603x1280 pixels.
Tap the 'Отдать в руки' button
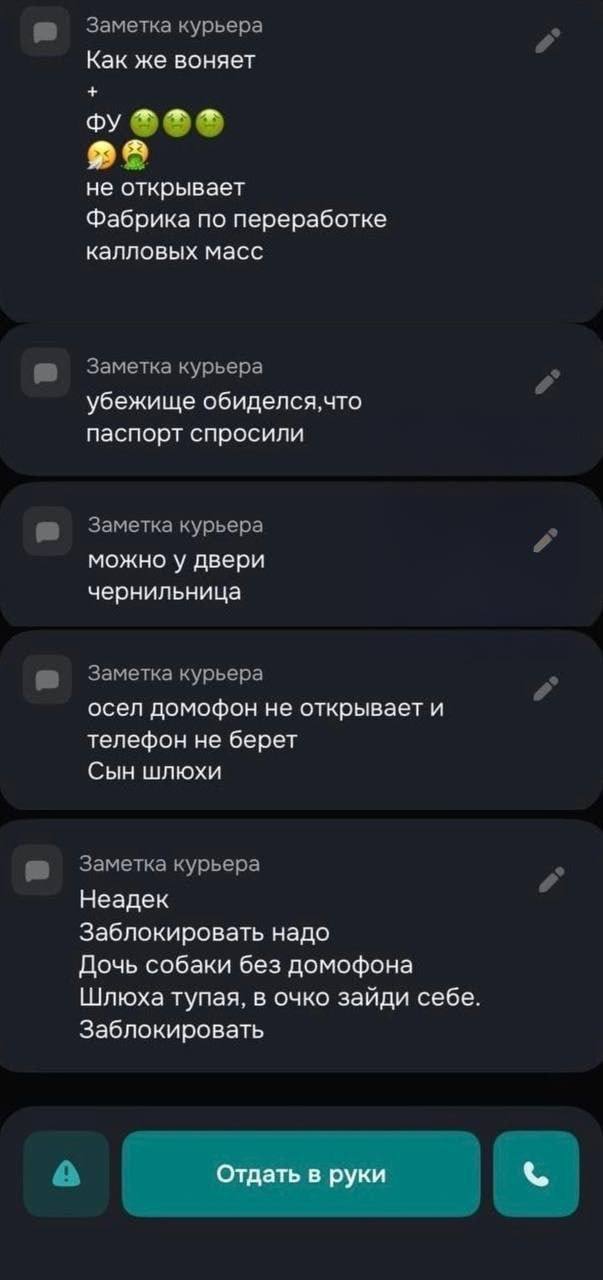tap(301, 1174)
